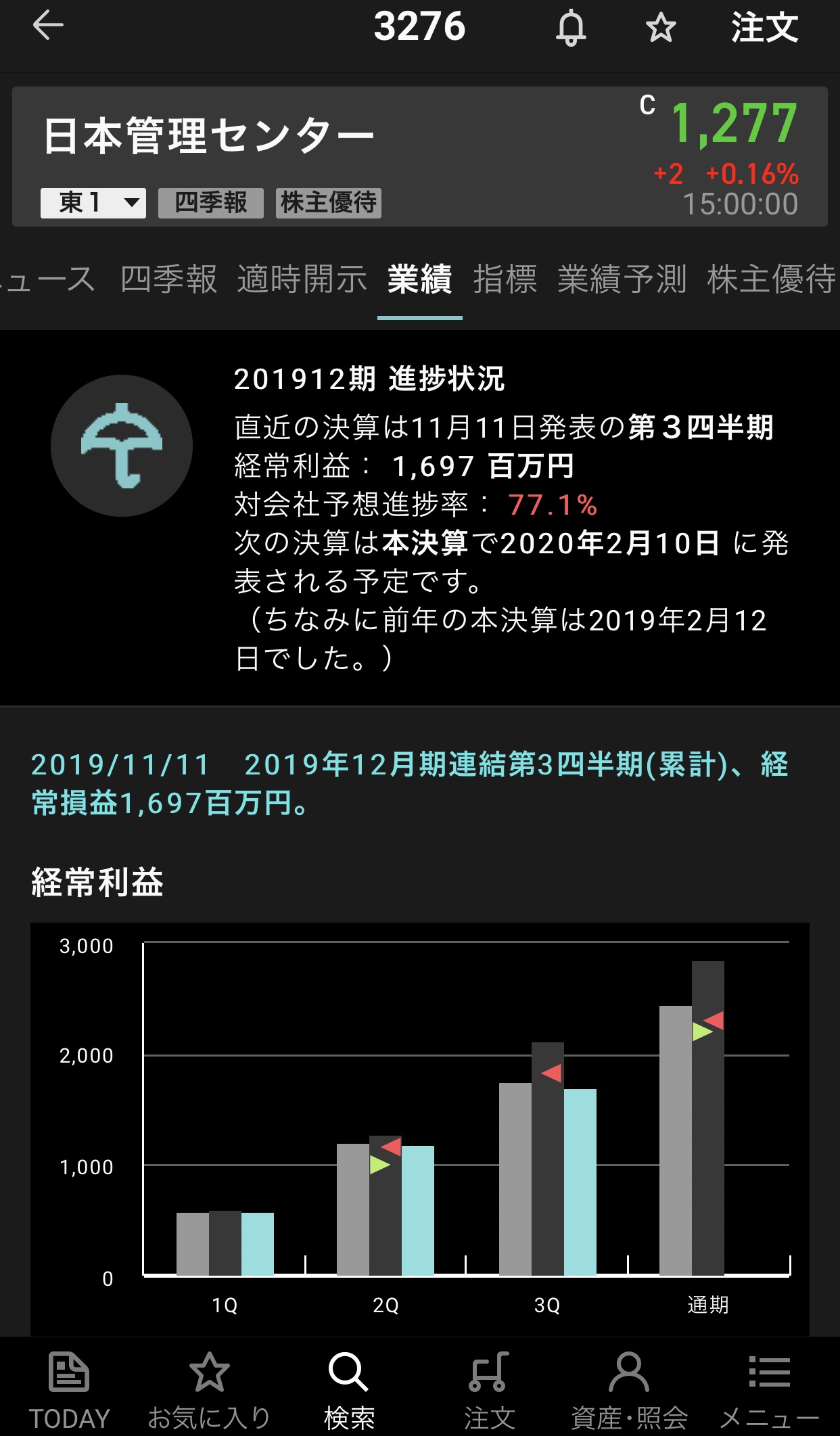Open the 株主優待 chip under the stock name
The image size is (840, 1436).
[x=328, y=202]
